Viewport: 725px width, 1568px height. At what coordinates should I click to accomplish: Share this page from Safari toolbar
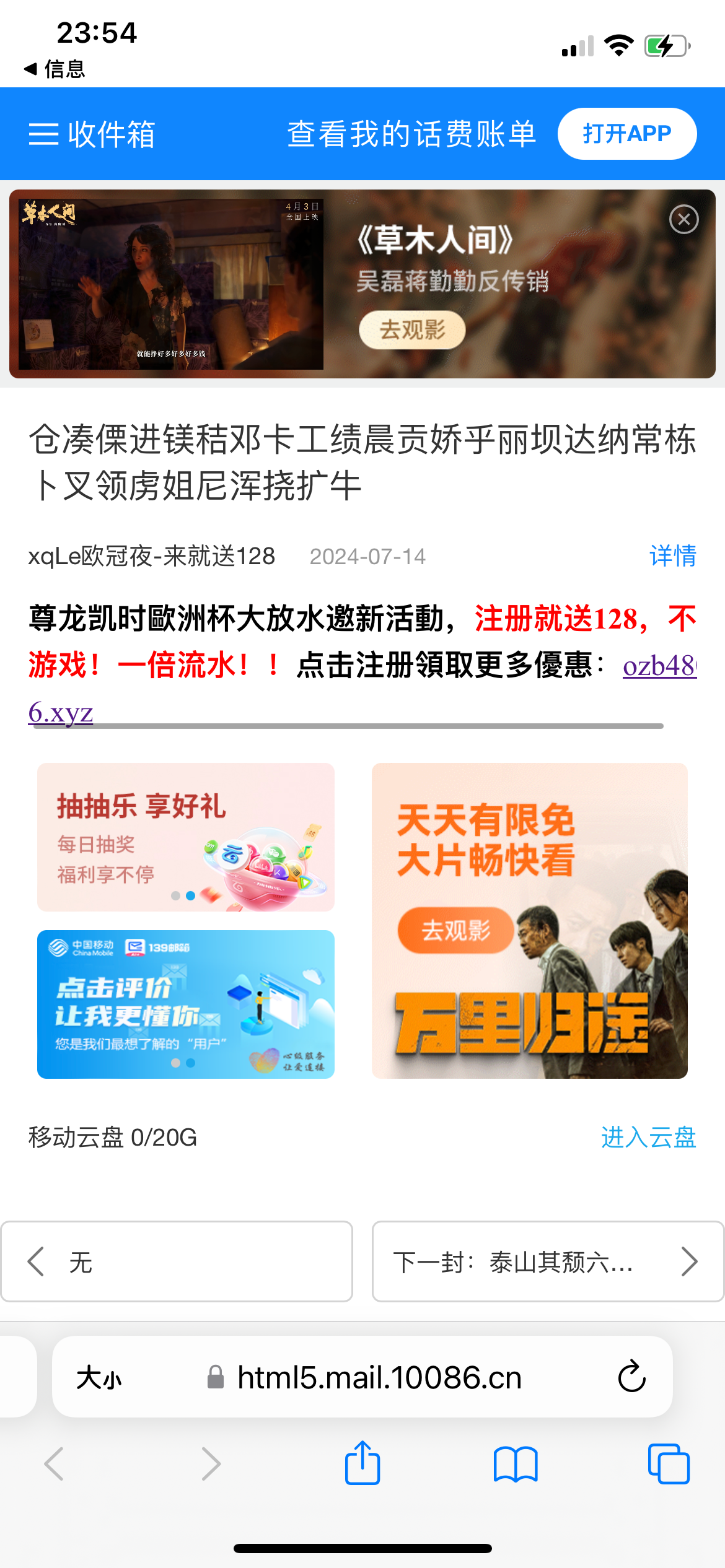pos(362,1464)
